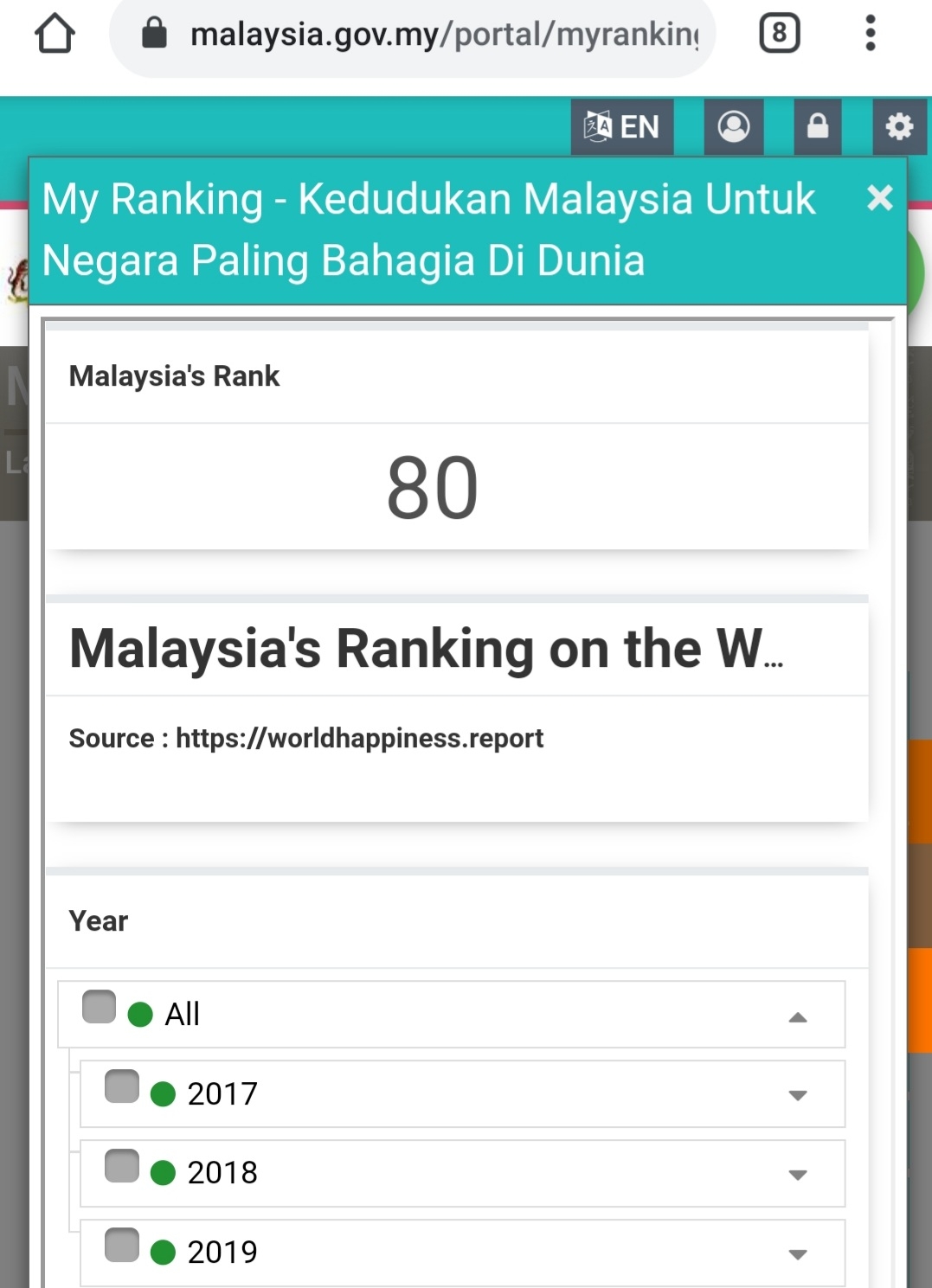Expand the 2017 row
This screenshot has height=1288, width=932.
(798, 1095)
